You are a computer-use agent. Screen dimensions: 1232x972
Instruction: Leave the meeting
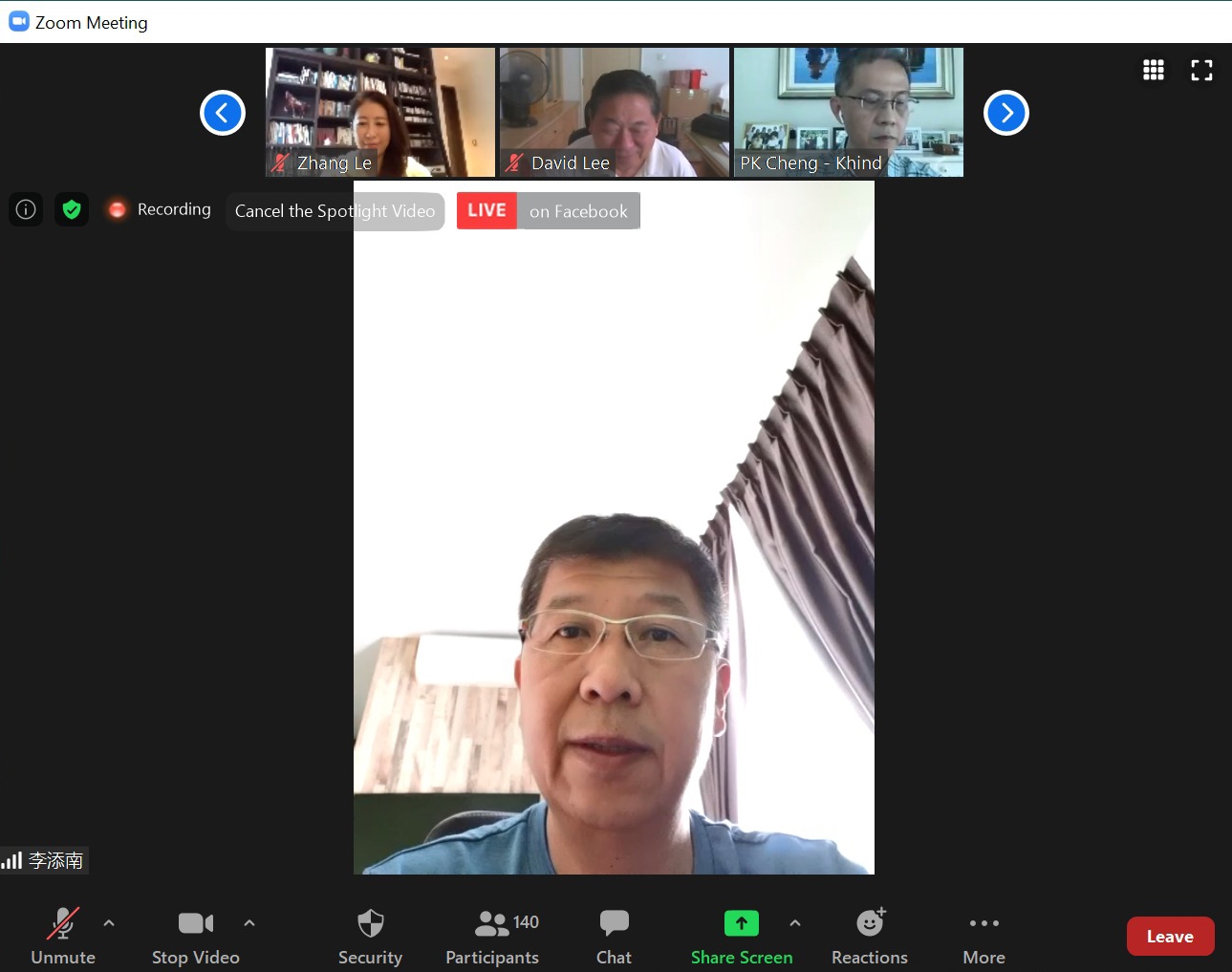click(1170, 937)
